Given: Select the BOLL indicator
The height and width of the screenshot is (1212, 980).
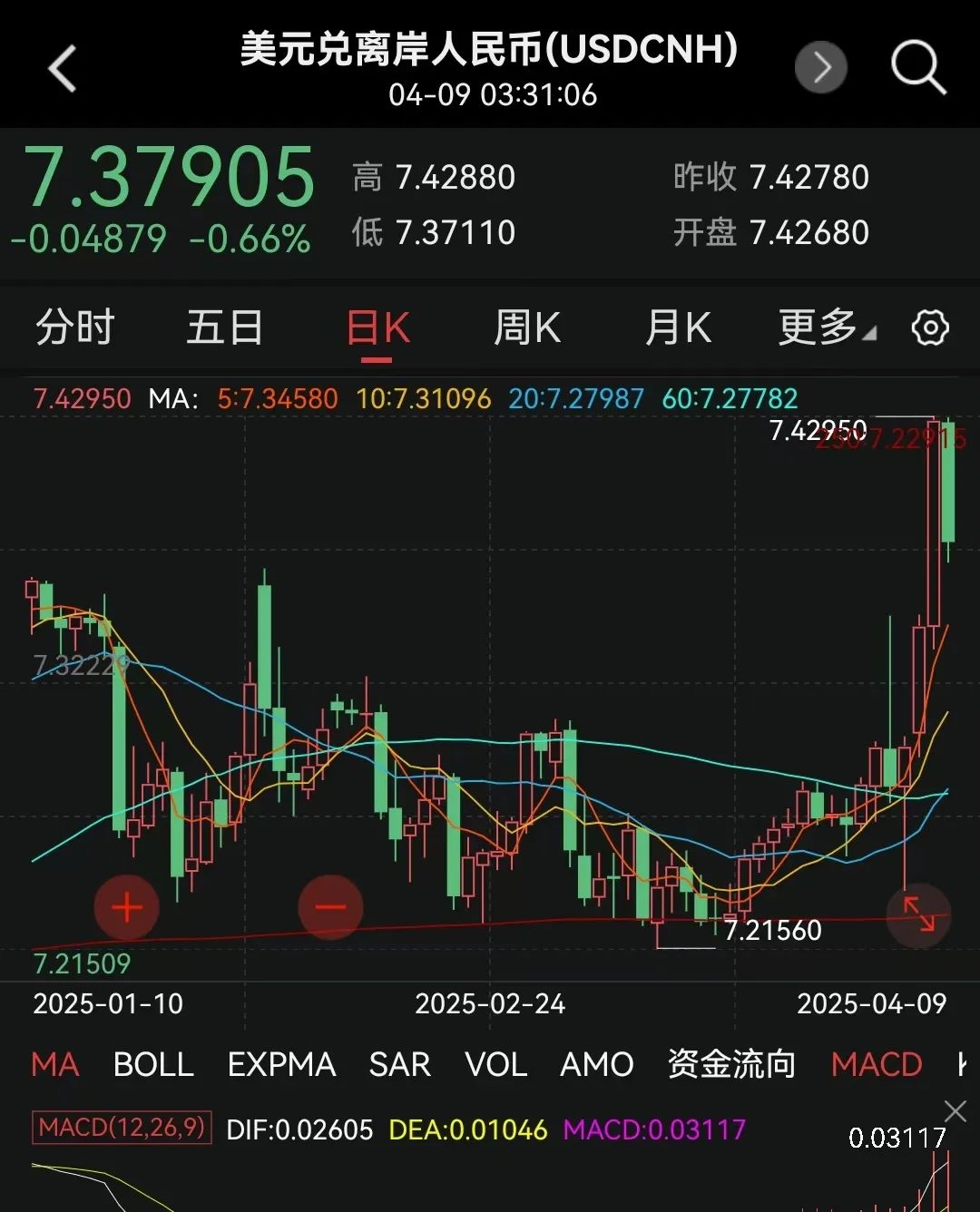Looking at the screenshot, I should coord(153,1064).
